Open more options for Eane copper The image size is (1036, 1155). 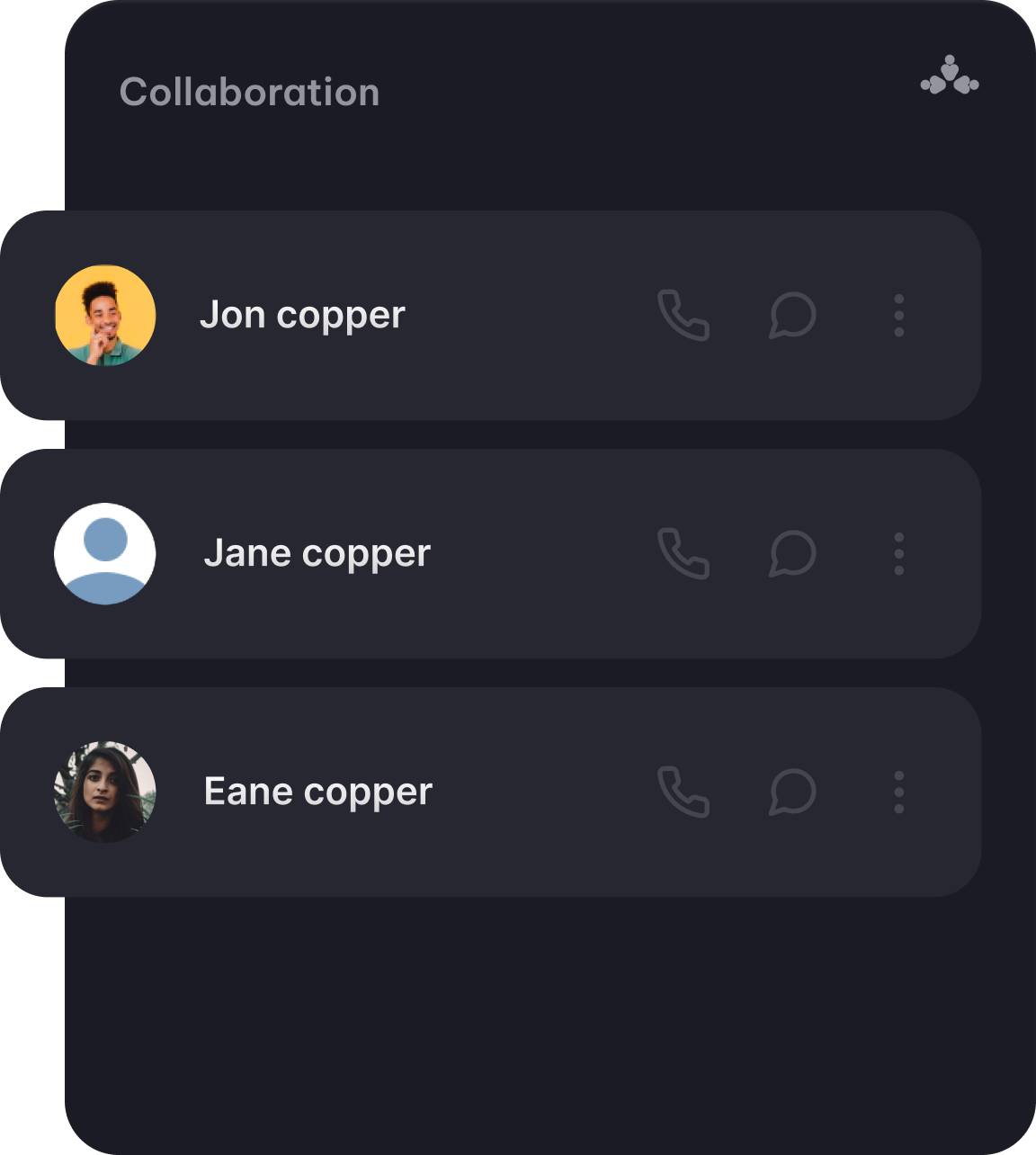[898, 792]
